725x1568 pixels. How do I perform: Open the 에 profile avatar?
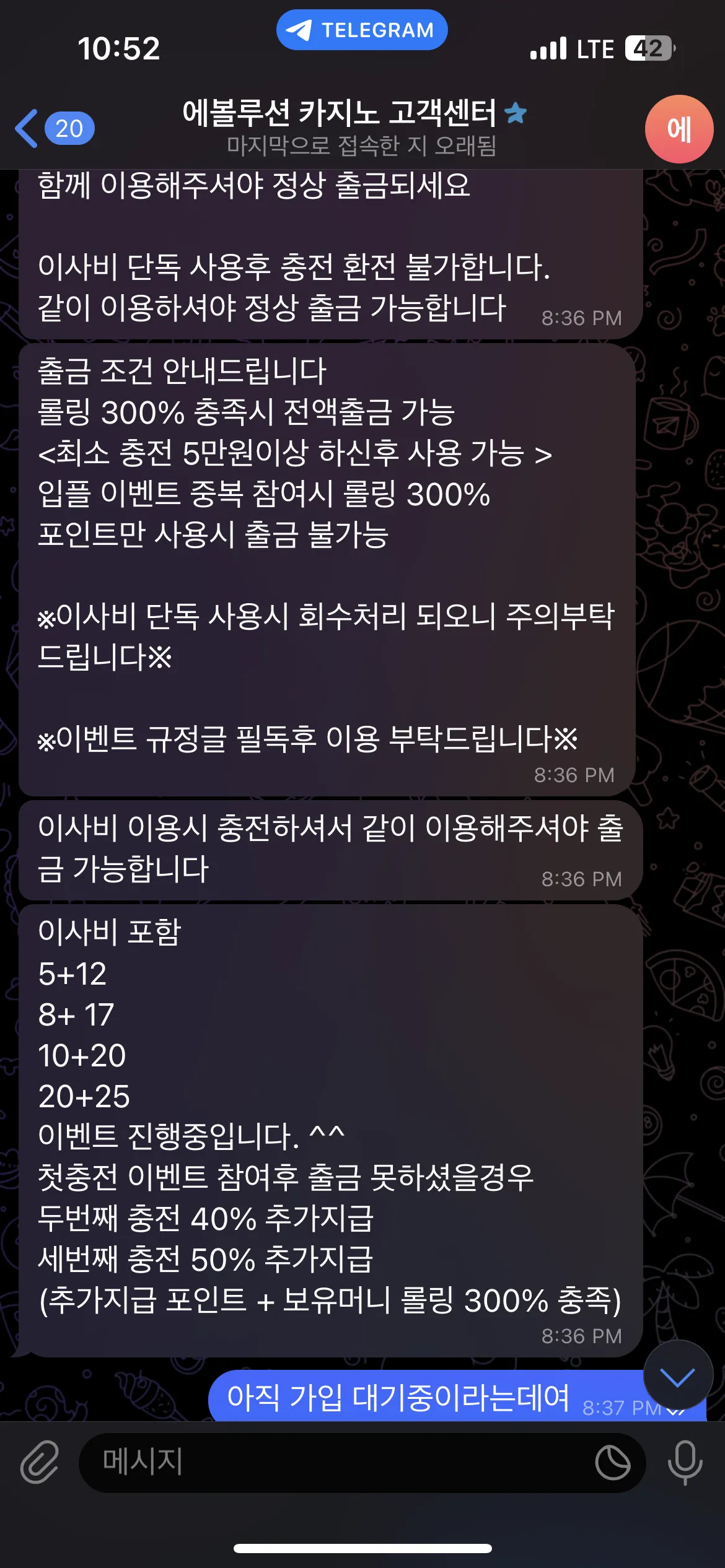click(679, 129)
